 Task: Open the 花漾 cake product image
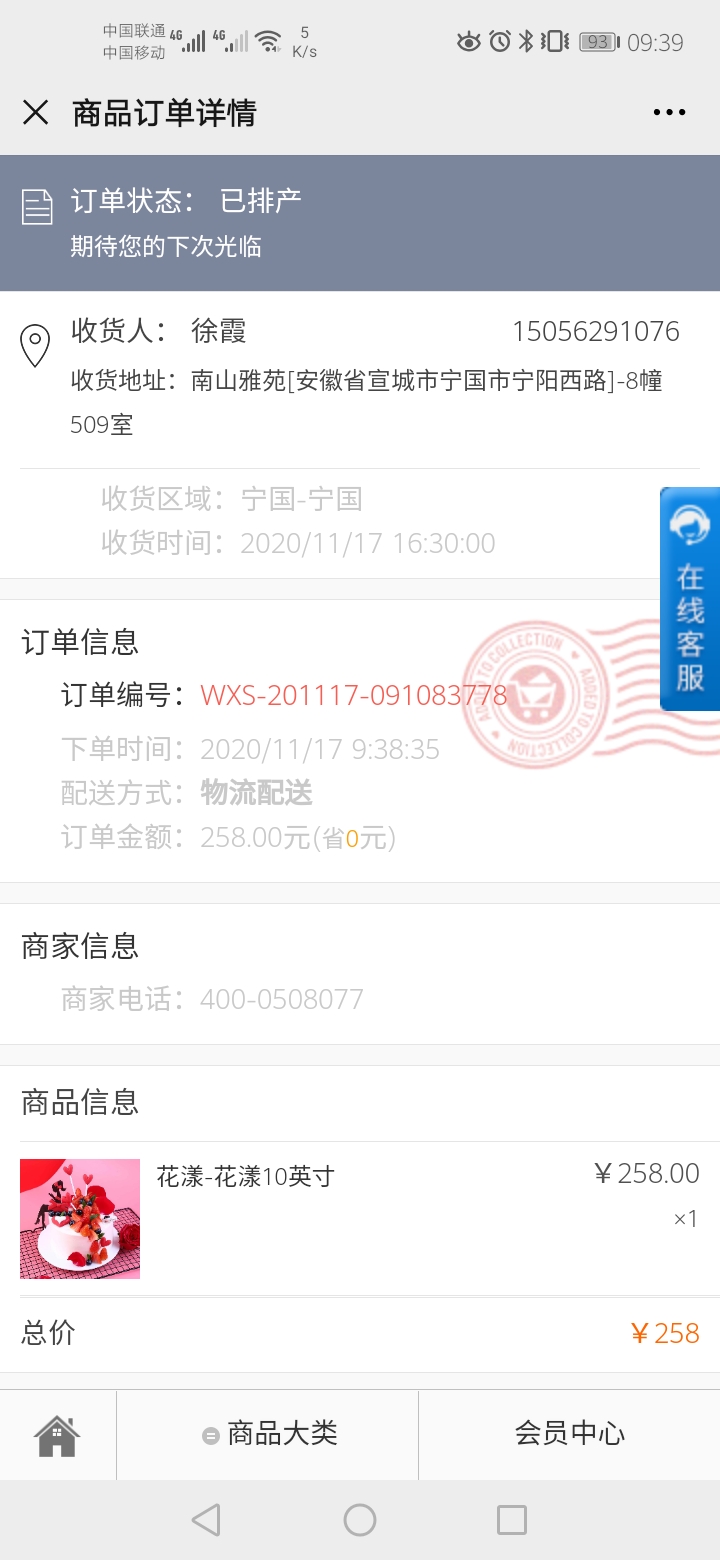coord(80,1219)
